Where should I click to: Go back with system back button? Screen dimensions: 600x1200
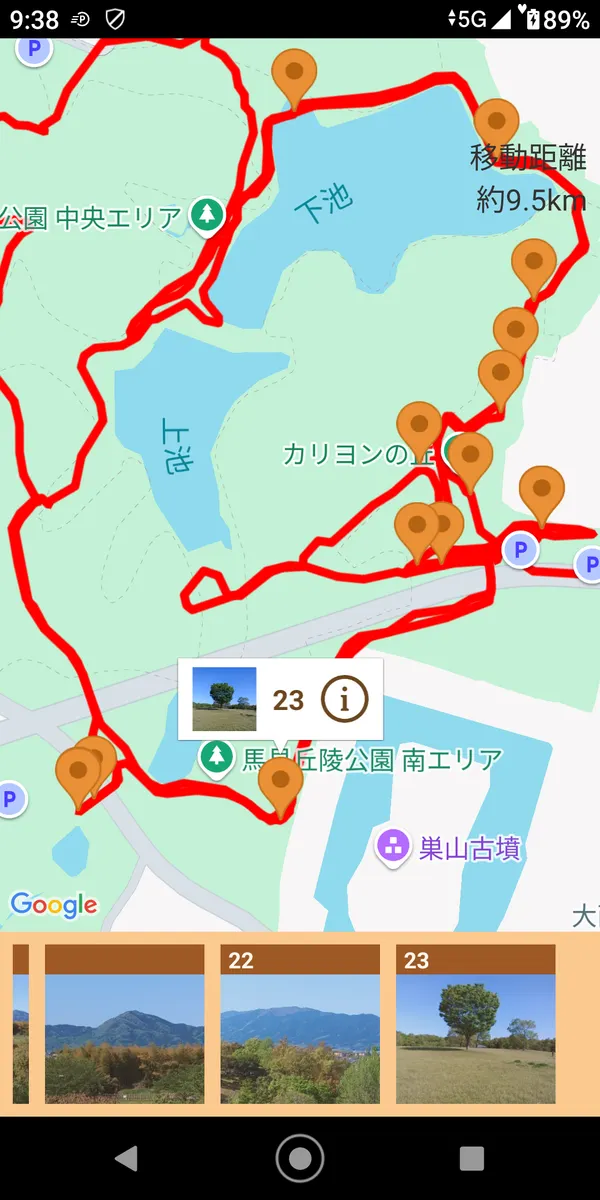click(125, 1158)
